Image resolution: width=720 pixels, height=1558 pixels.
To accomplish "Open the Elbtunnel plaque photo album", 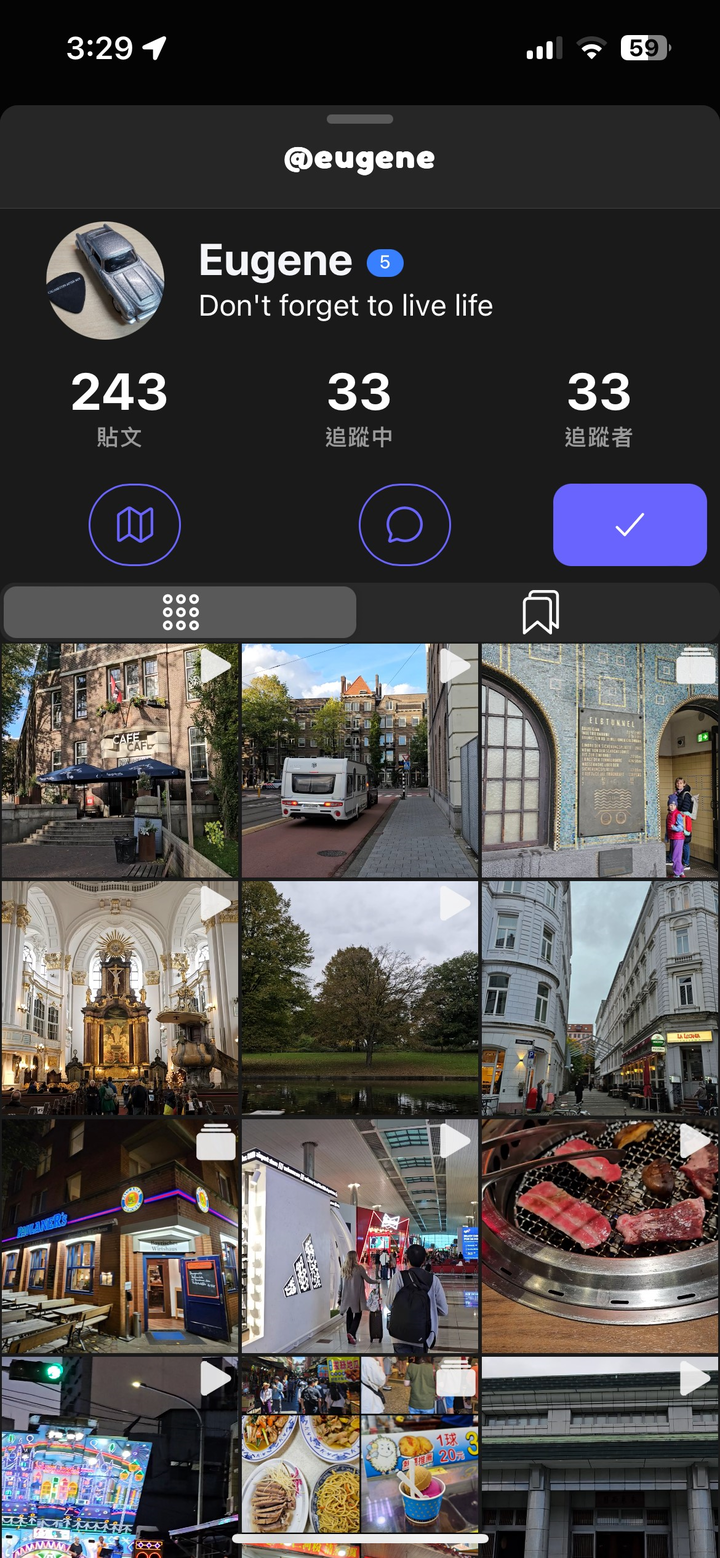I will tap(600, 761).
